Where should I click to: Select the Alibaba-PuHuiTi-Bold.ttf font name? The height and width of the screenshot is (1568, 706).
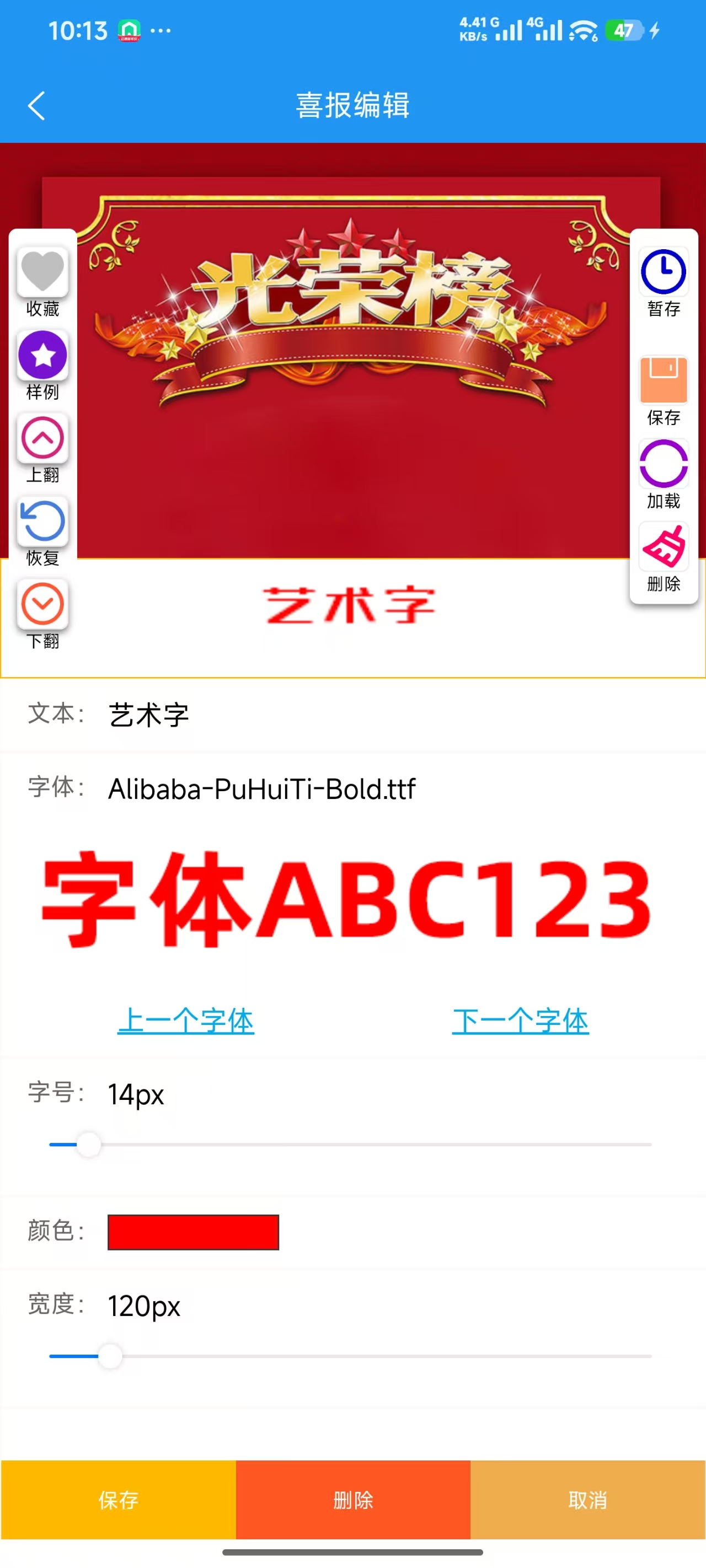coord(261,789)
